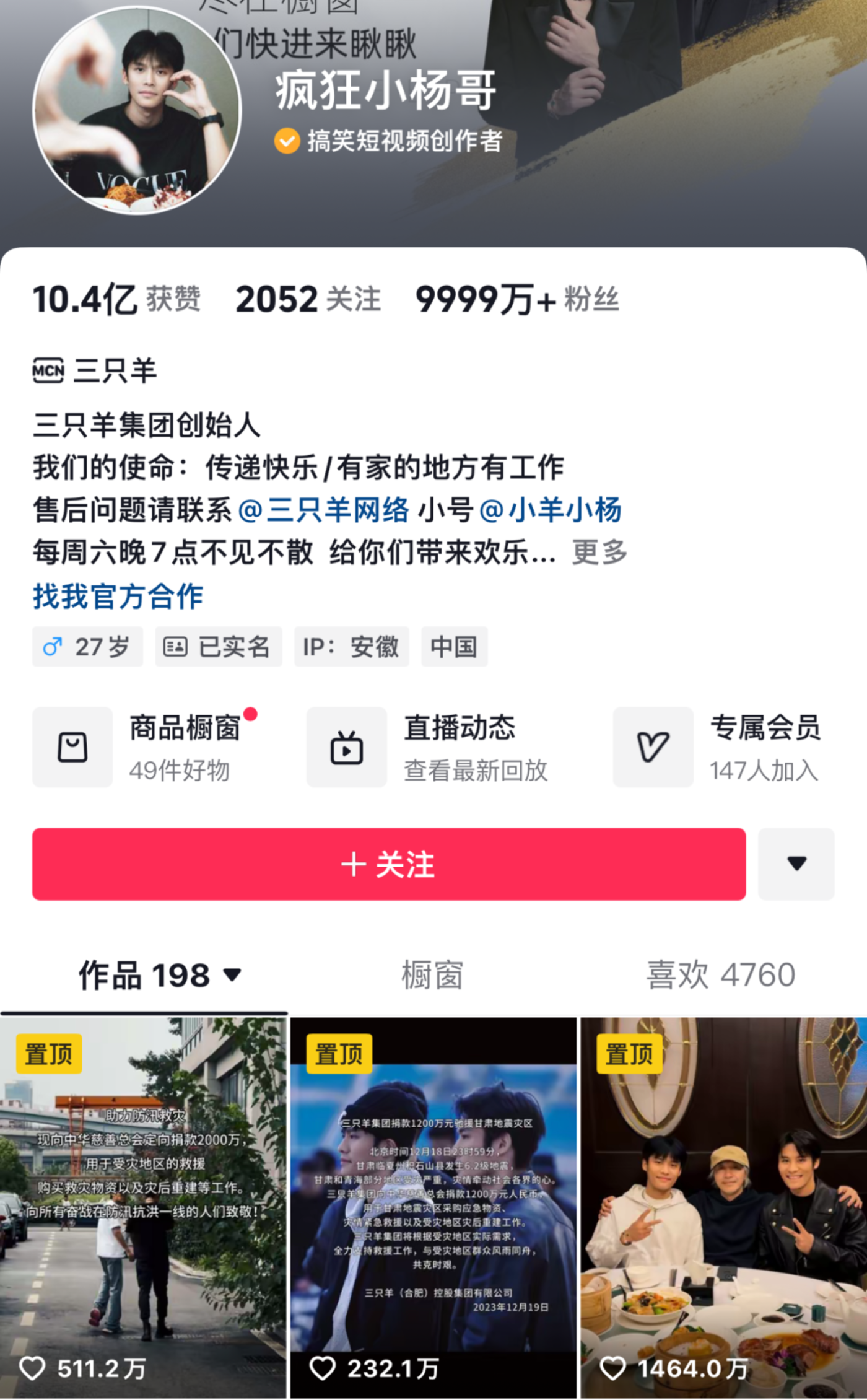Click the 已实名 ID card icon

[176, 646]
